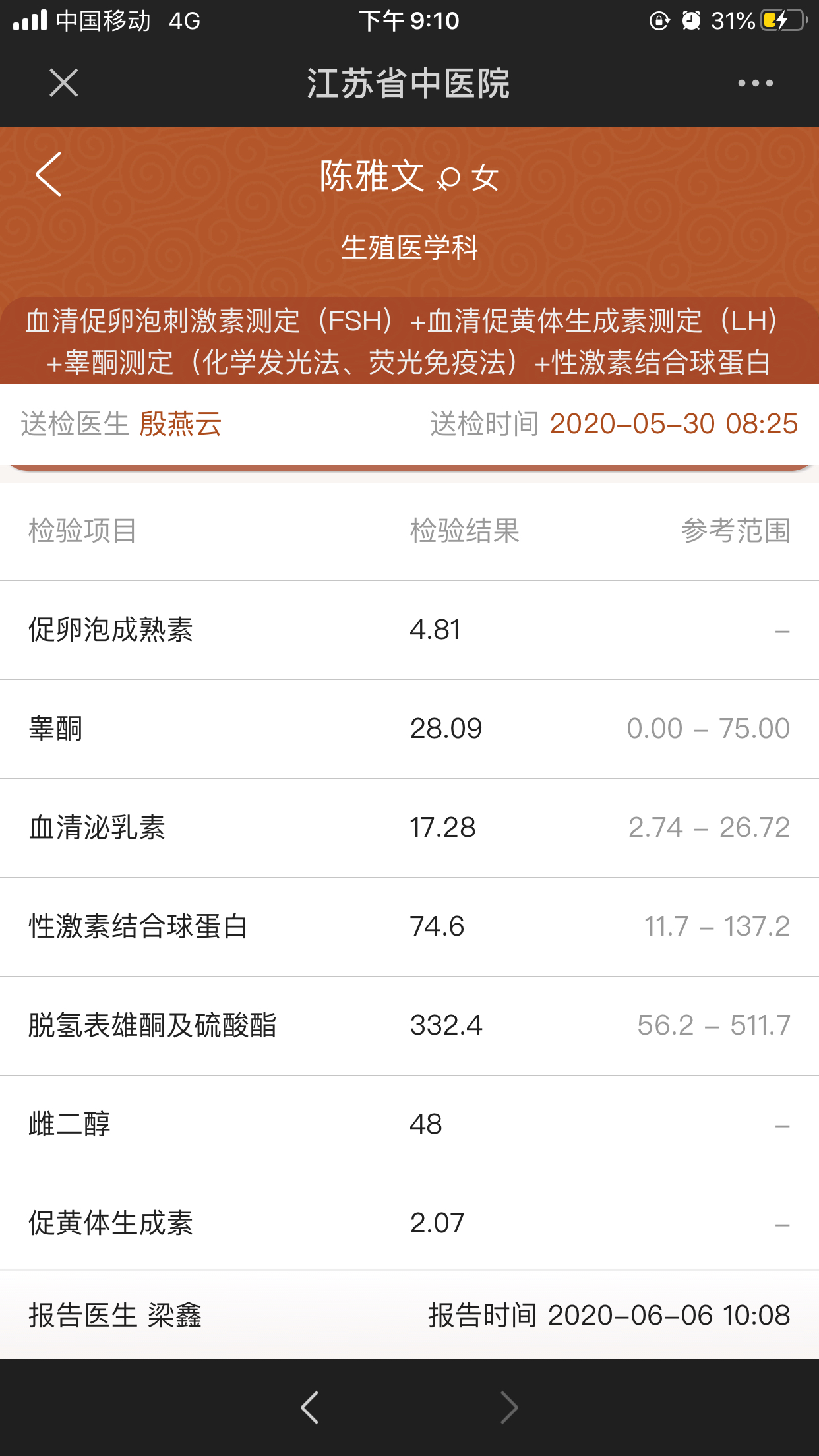Image resolution: width=819 pixels, height=1456 pixels.
Task: Go back from 陈雅文's report
Action: coord(49,174)
